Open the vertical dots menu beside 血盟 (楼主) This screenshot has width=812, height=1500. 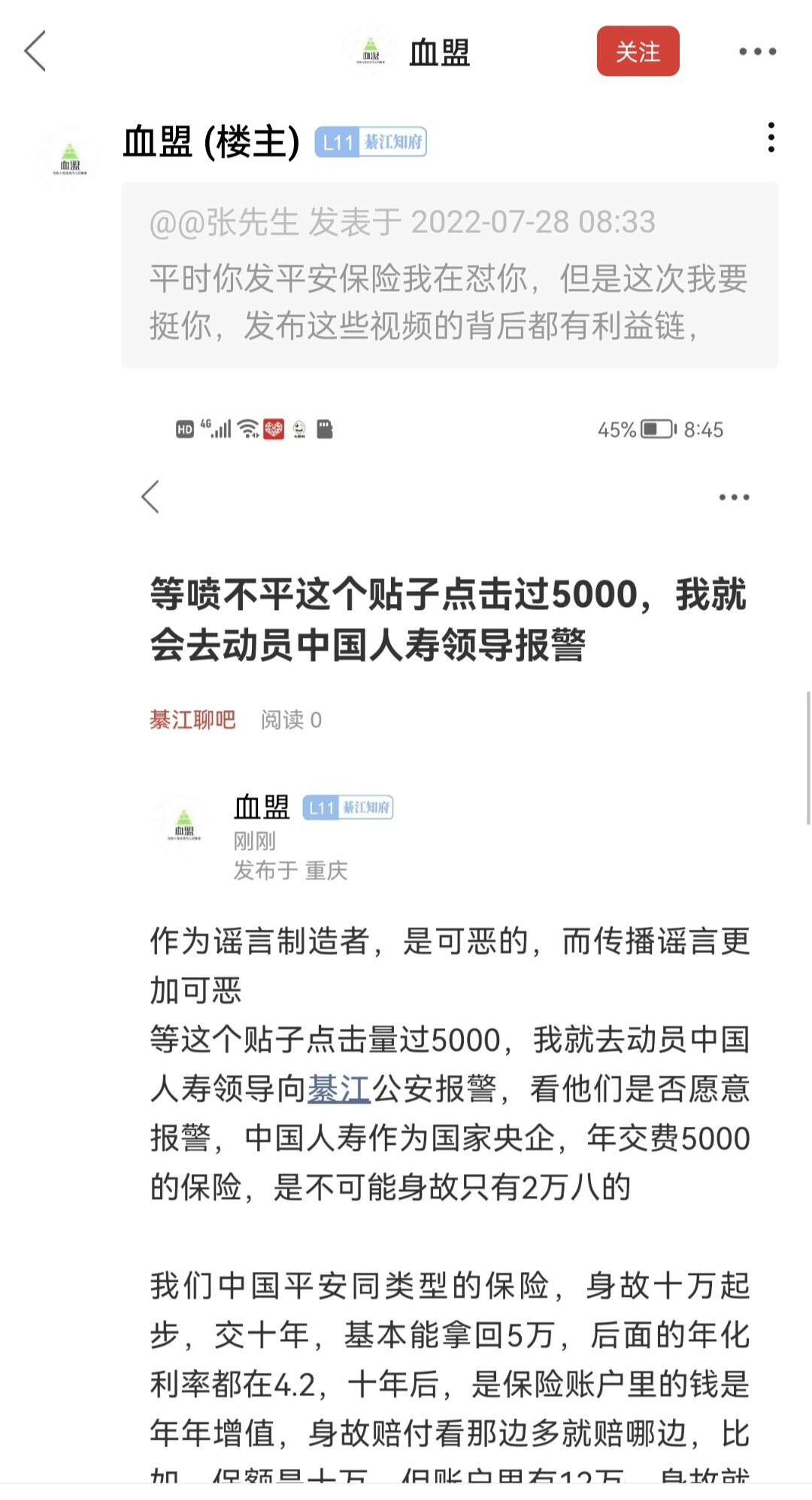(771, 138)
